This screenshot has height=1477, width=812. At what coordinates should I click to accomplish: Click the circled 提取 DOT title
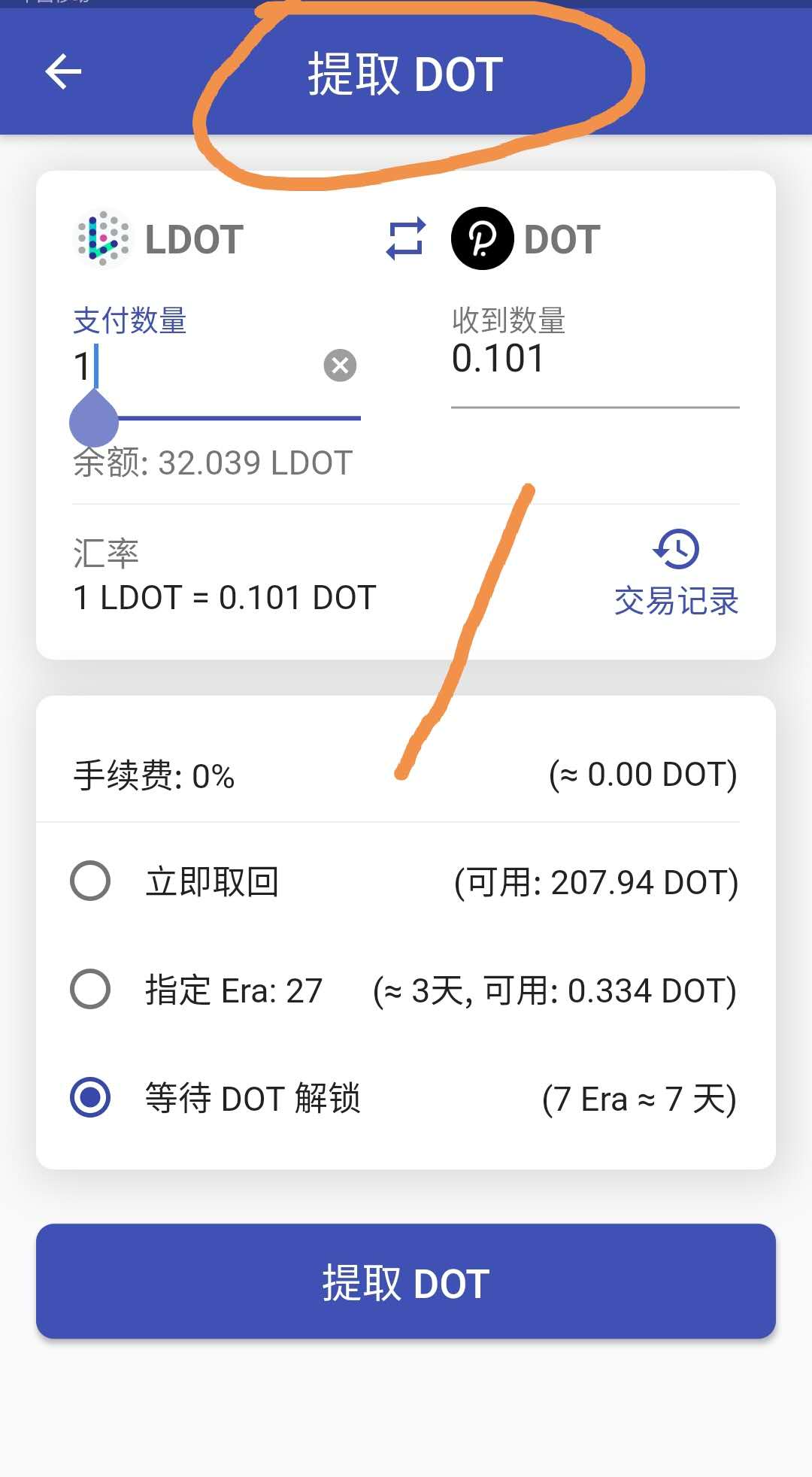pos(402,73)
